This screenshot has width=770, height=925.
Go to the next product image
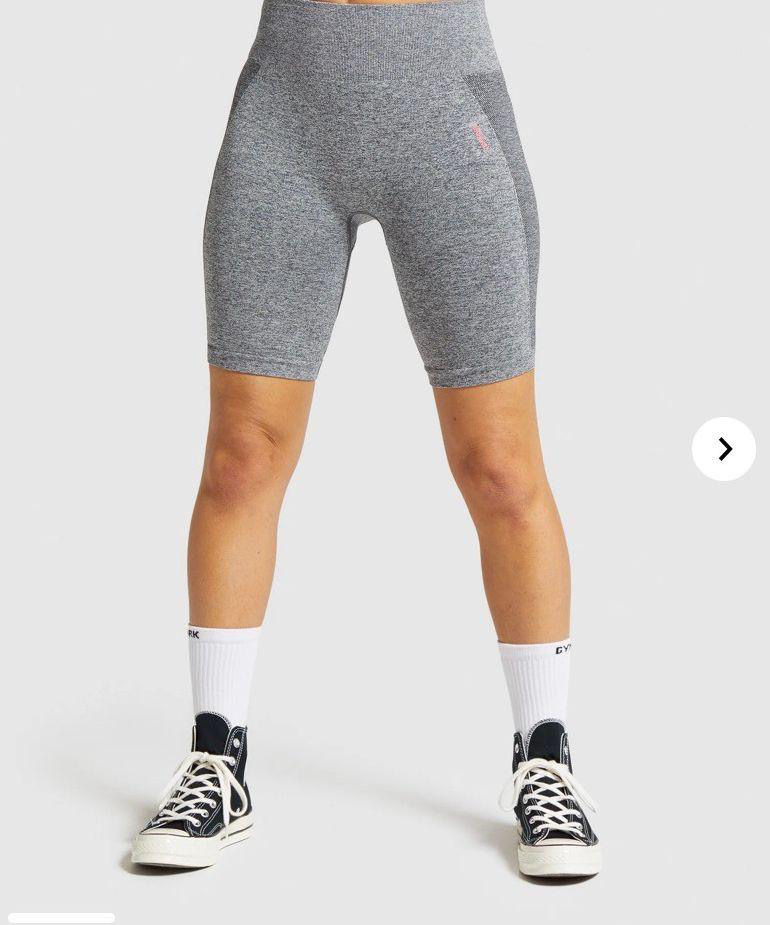point(724,449)
